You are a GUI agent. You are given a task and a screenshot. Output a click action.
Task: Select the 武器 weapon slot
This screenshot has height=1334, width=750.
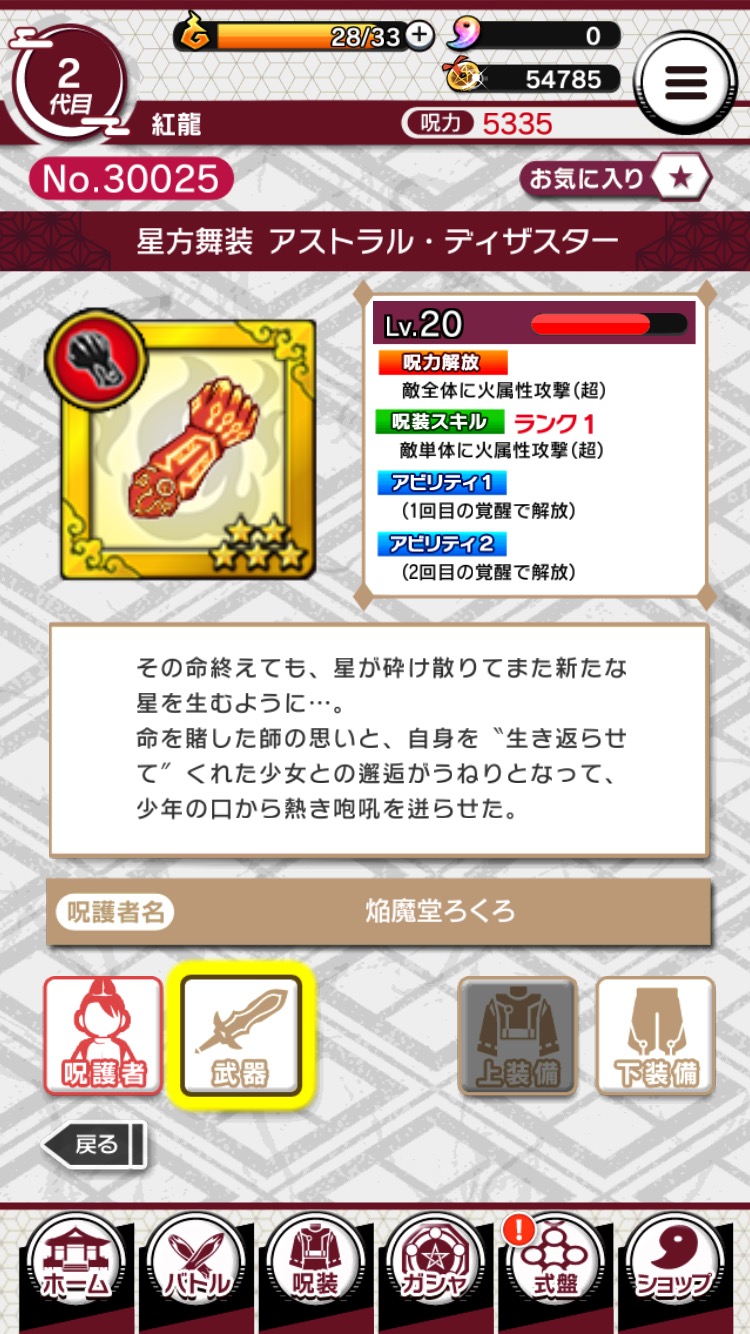(x=241, y=1035)
